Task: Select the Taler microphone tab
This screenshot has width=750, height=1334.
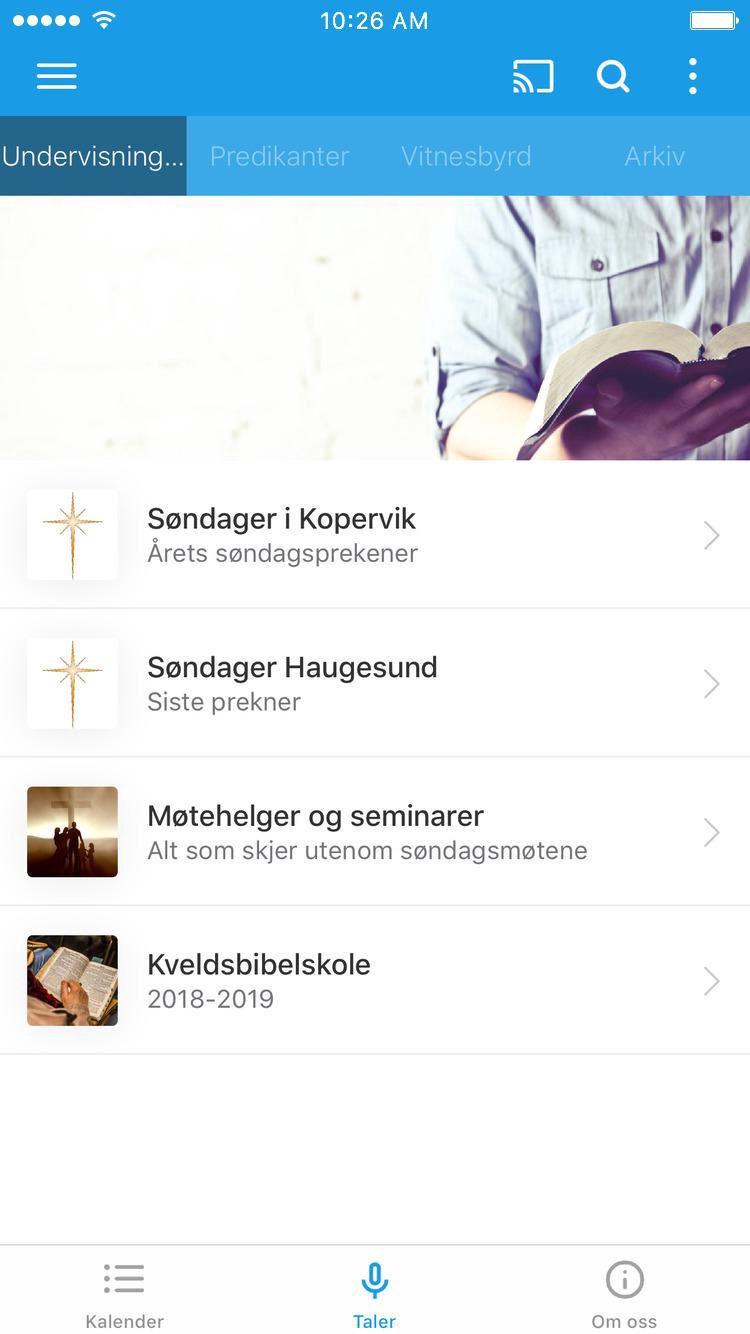Action: click(374, 1293)
